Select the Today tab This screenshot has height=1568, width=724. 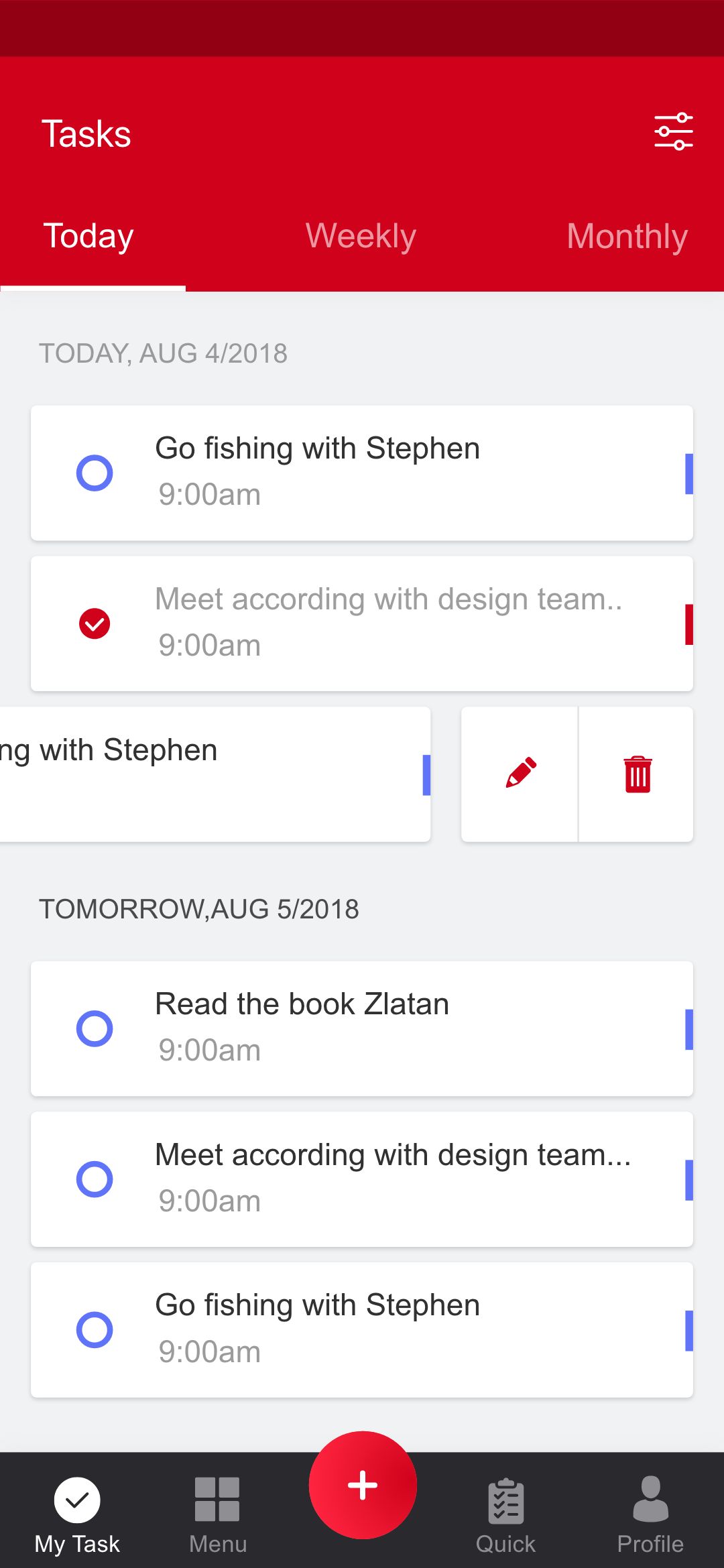pos(88,236)
